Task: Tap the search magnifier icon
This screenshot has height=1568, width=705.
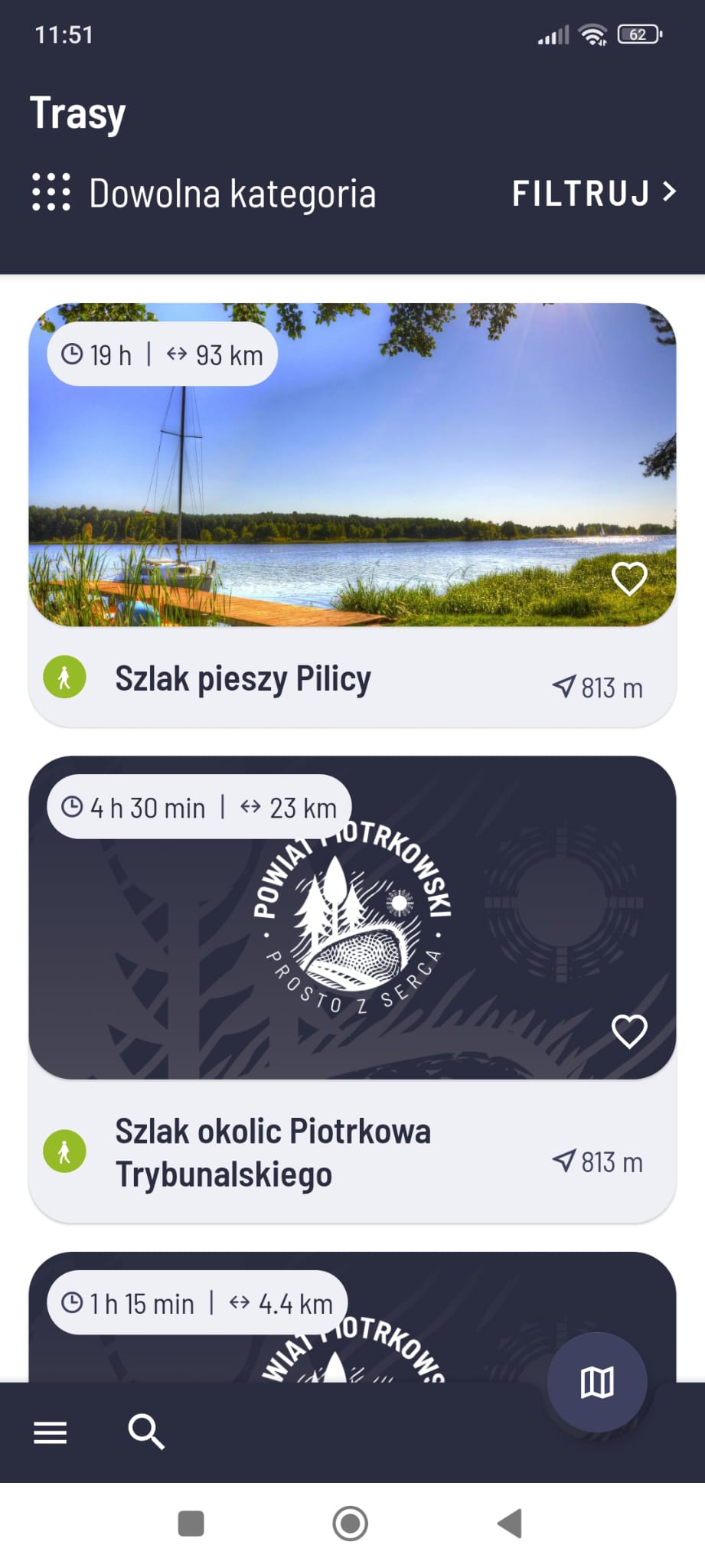Action: click(145, 1432)
